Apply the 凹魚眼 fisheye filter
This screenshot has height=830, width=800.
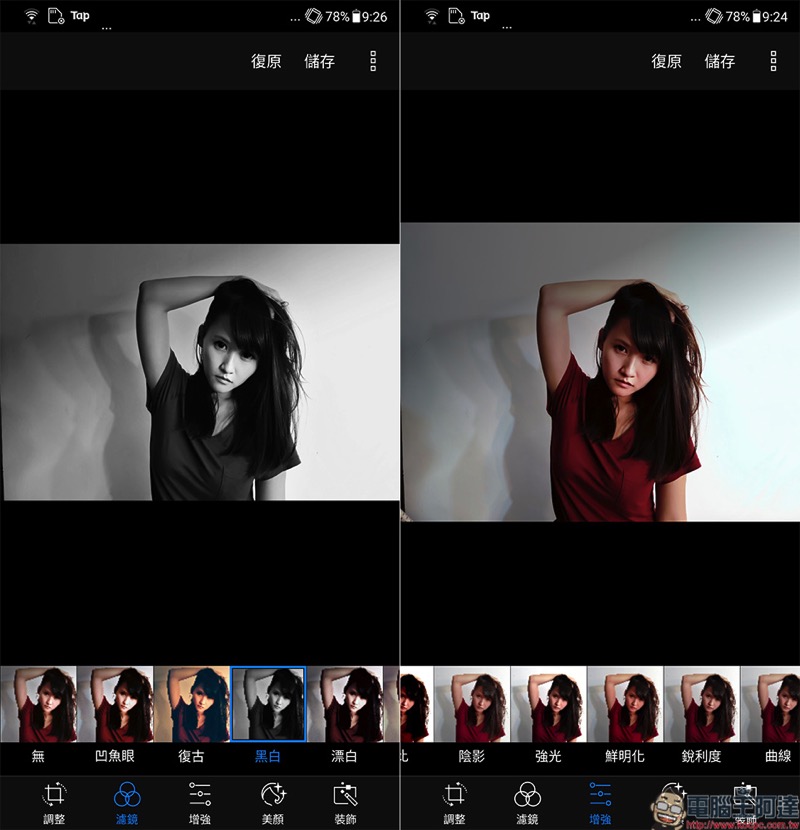coord(115,704)
